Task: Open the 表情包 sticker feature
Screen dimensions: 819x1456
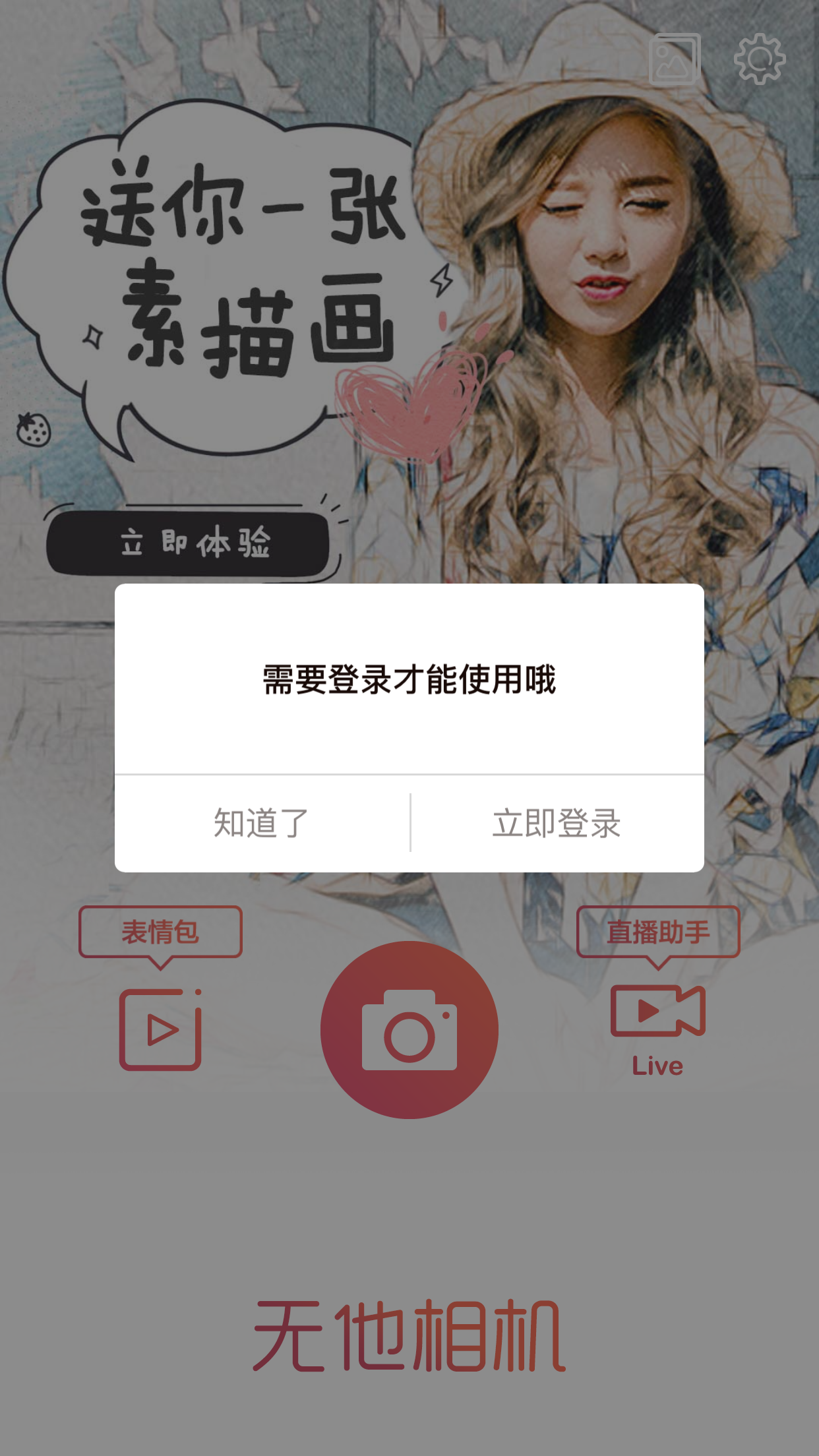Action: pyautogui.click(x=160, y=1029)
